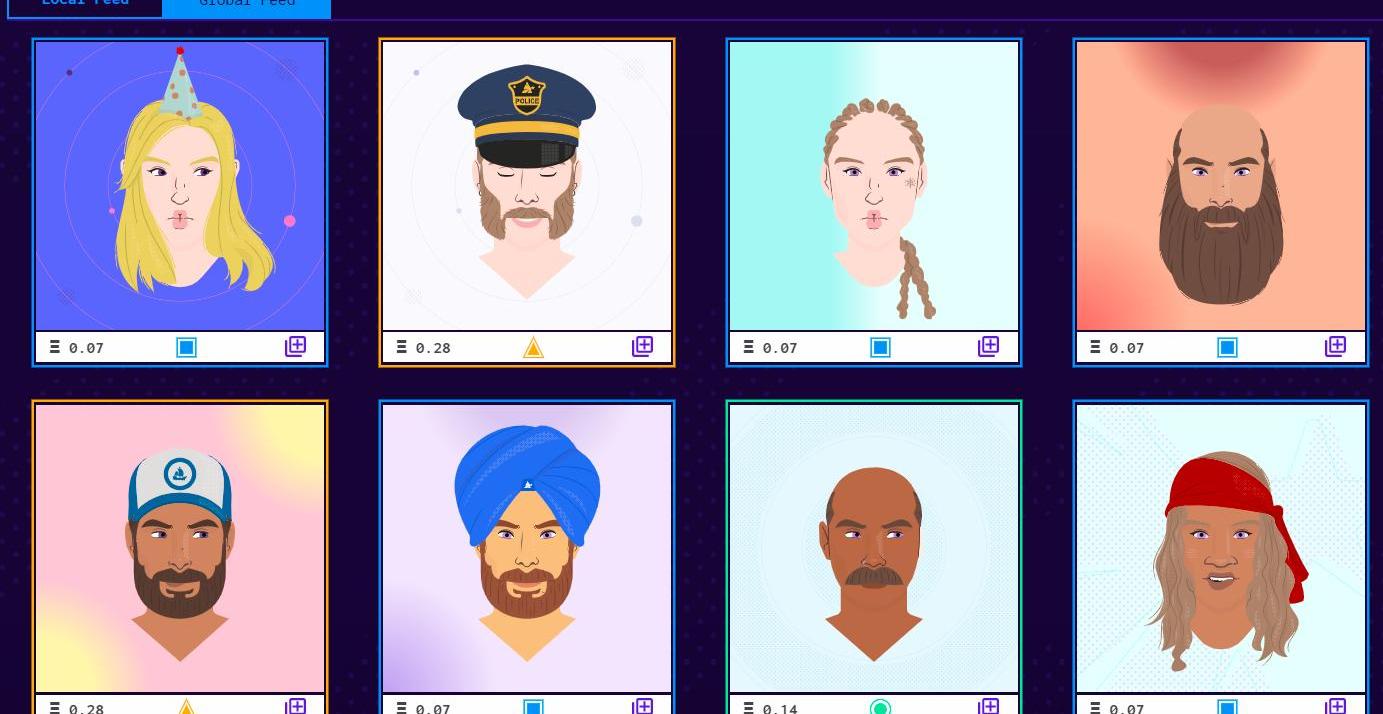Tap the green circle on mustache man card
The width and height of the screenshot is (1383, 714).
click(880, 707)
